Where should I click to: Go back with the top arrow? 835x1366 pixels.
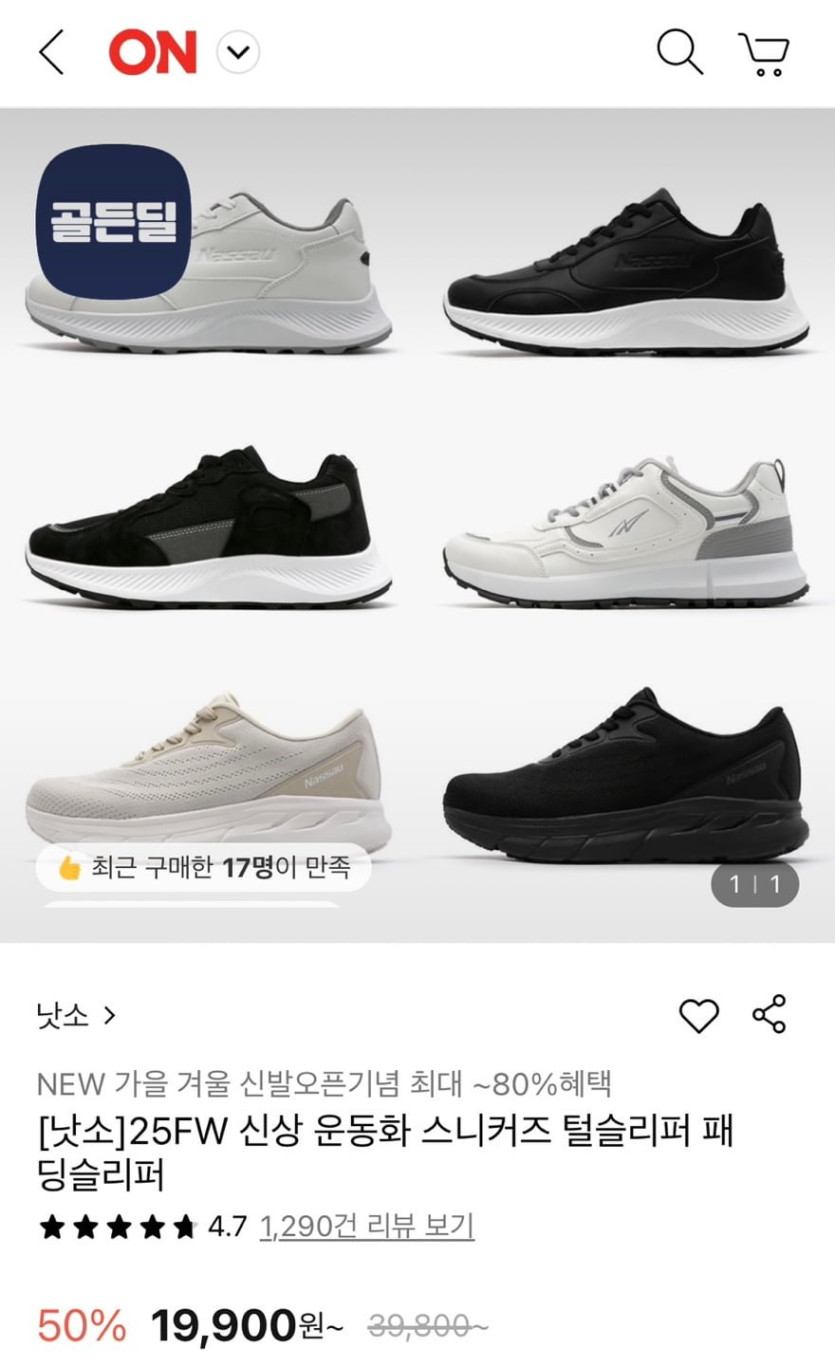(x=51, y=52)
